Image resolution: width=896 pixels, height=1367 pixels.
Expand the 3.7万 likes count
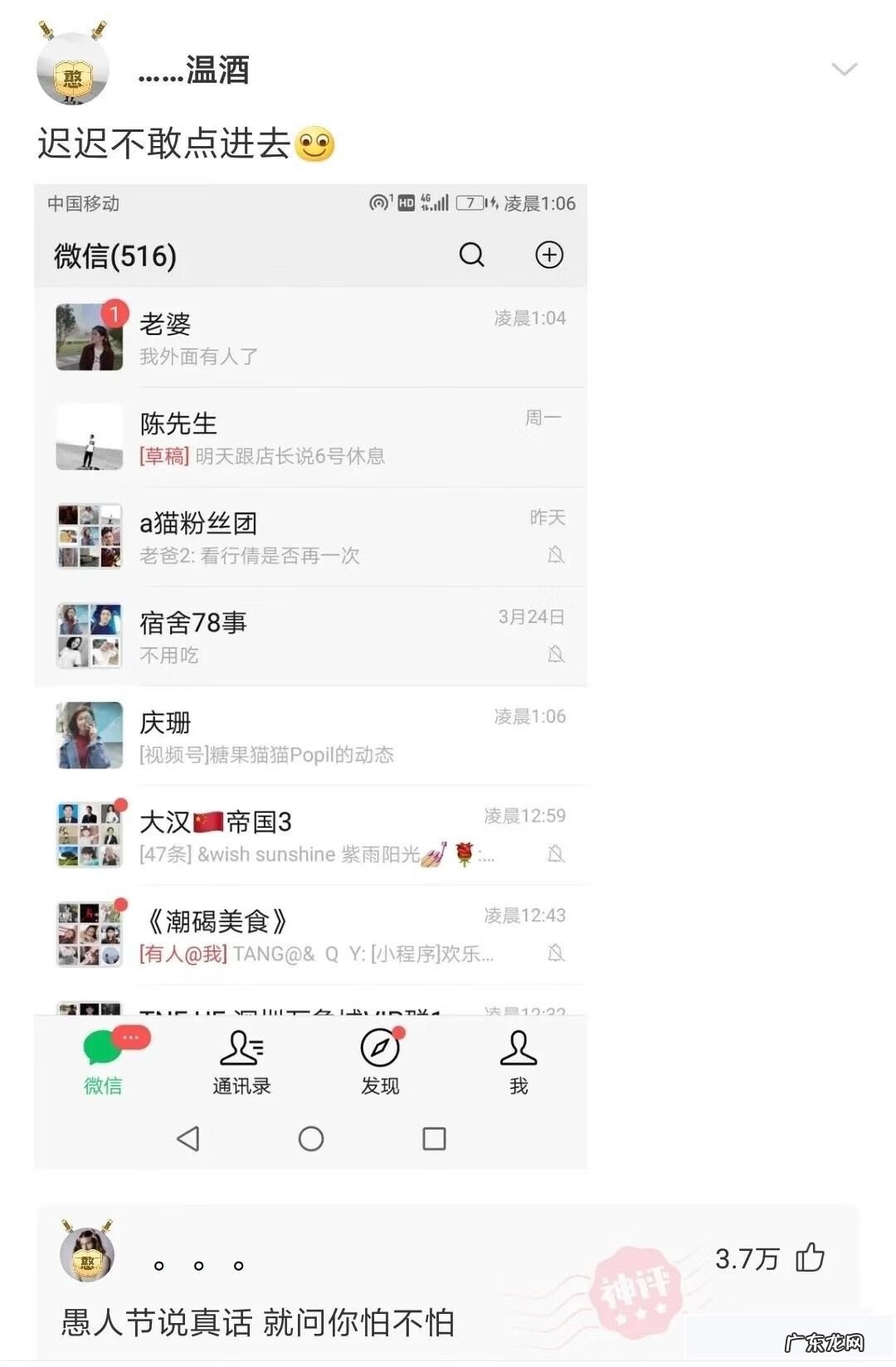click(745, 1259)
